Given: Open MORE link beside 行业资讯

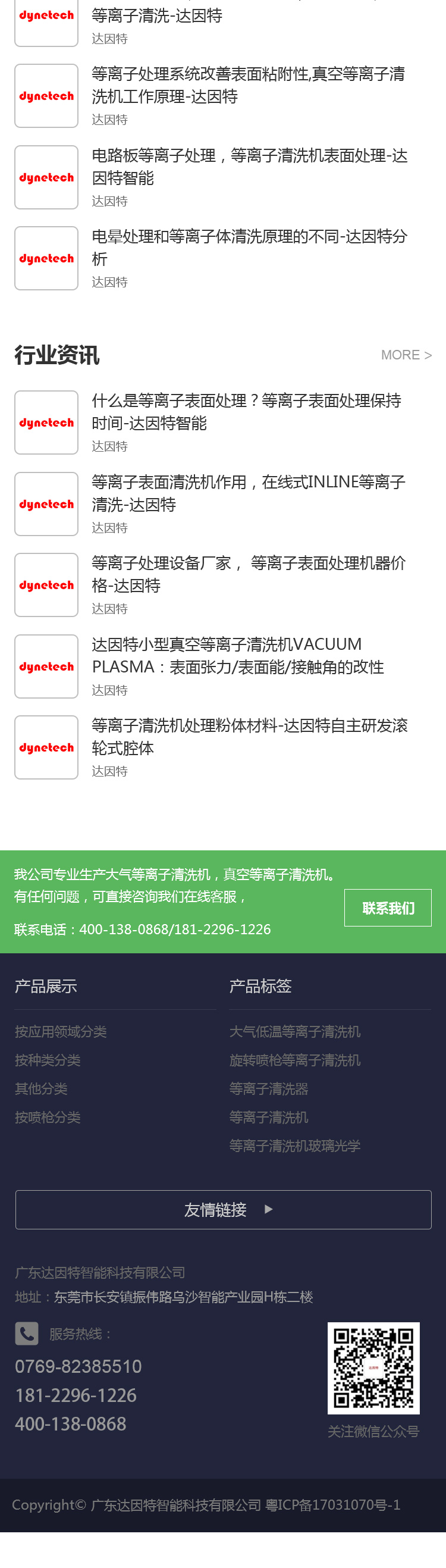Looking at the screenshot, I should click(406, 355).
